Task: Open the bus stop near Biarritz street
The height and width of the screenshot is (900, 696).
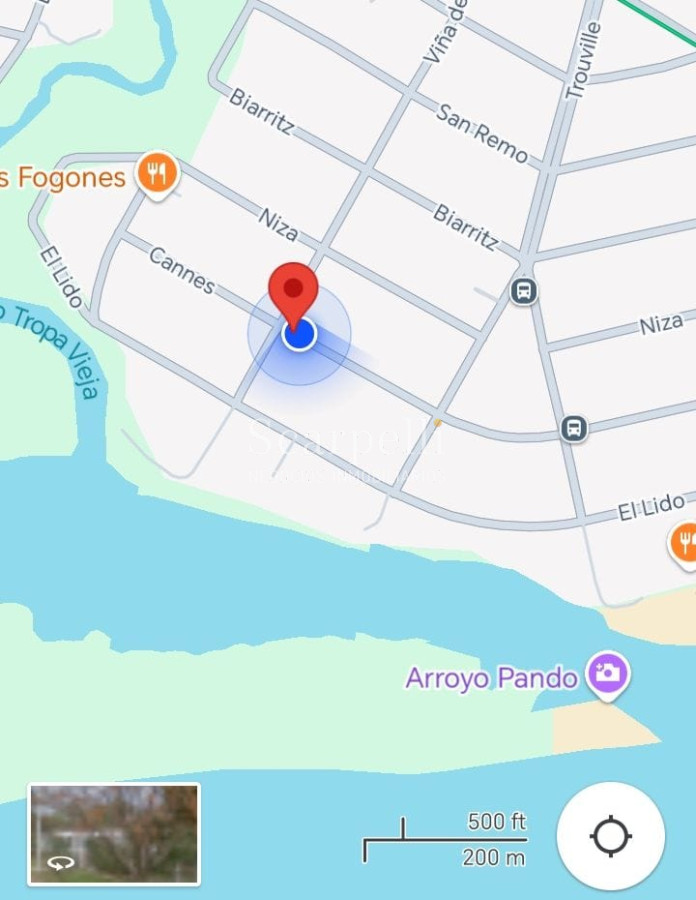Action: [523, 291]
